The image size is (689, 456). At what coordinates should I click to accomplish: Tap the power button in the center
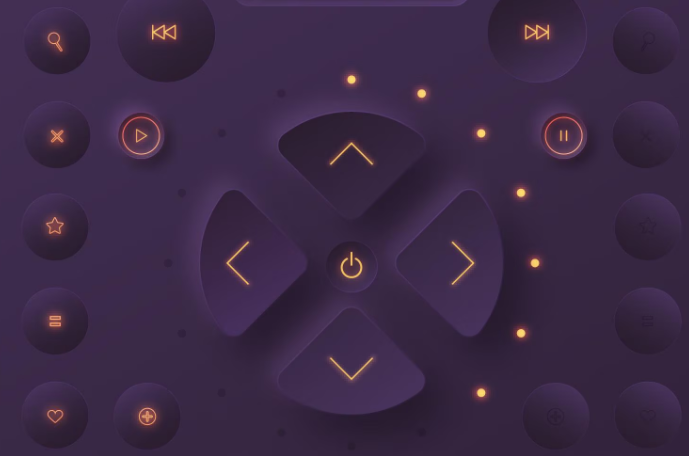click(351, 266)
